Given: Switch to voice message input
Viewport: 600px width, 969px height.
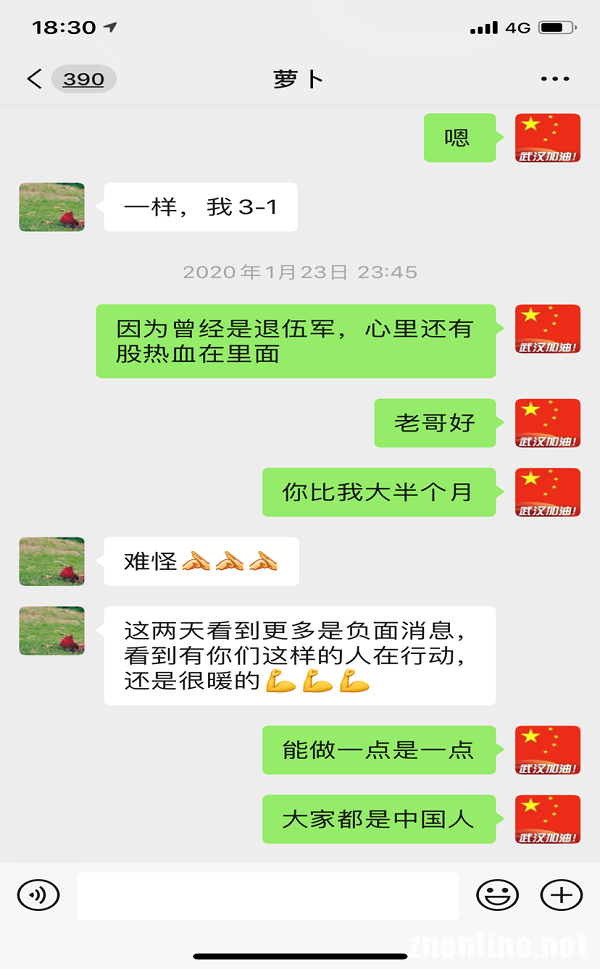Looking at the screenshot, I should [x=39, y=895].
